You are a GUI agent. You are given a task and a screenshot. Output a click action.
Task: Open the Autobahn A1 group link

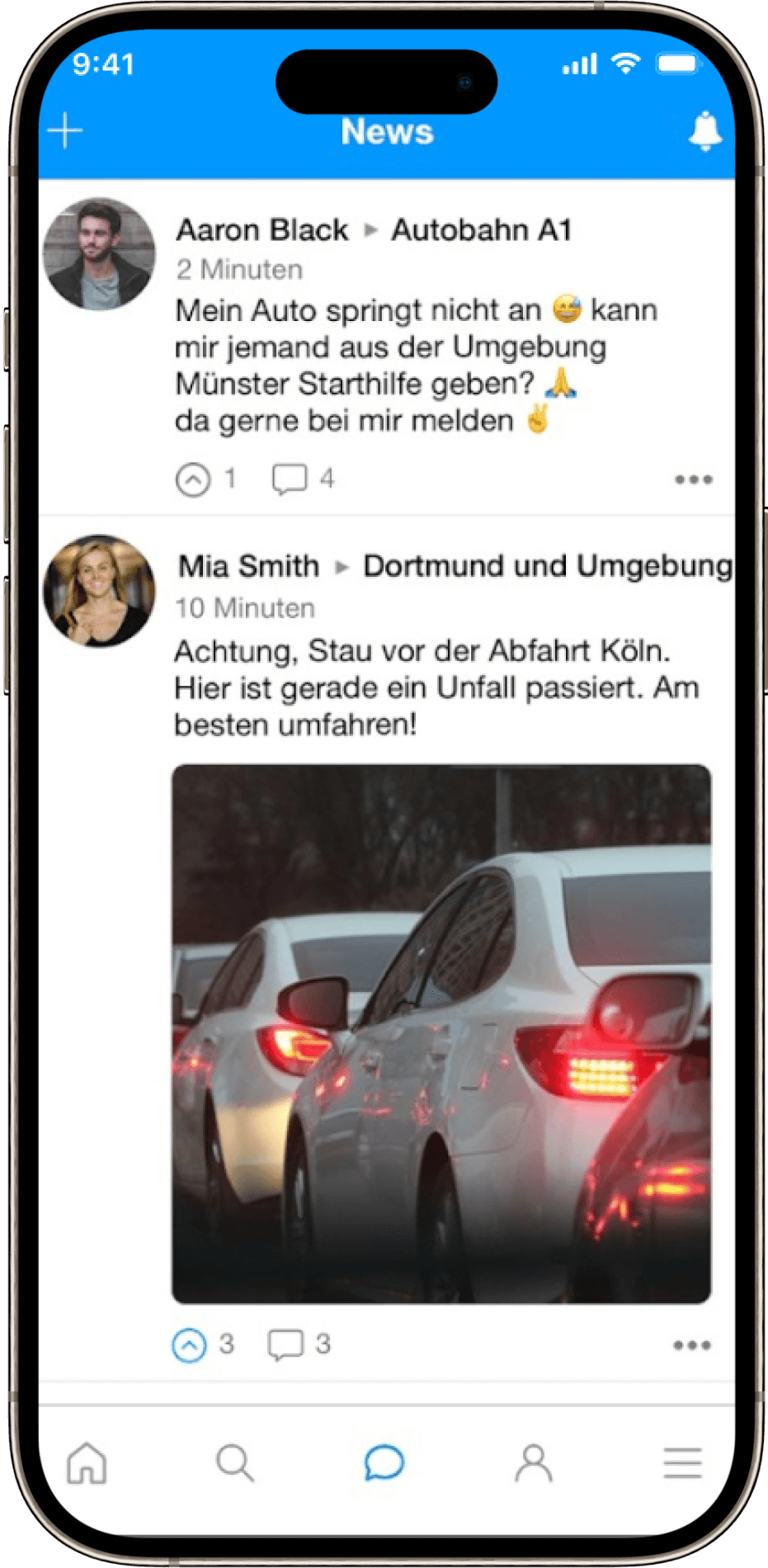tap(481, 230)
